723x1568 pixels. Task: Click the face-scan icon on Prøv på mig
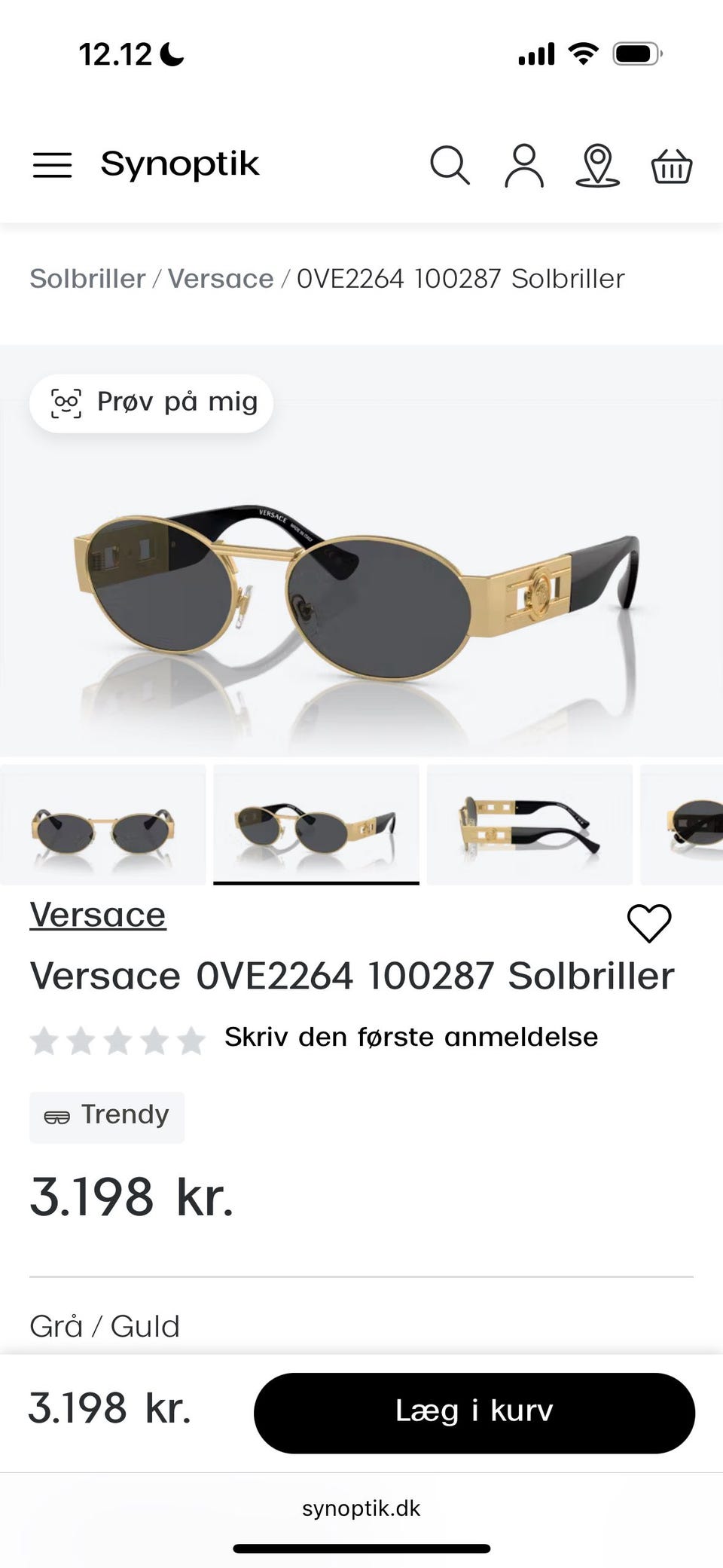pos(66,402)
